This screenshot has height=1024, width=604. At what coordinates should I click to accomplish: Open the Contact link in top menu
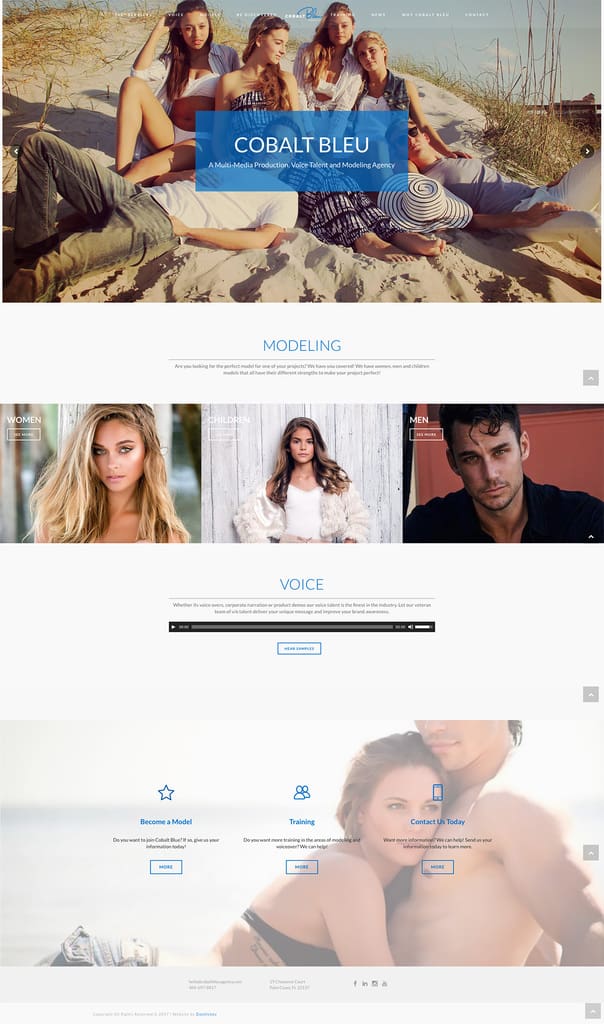point(477,14)
